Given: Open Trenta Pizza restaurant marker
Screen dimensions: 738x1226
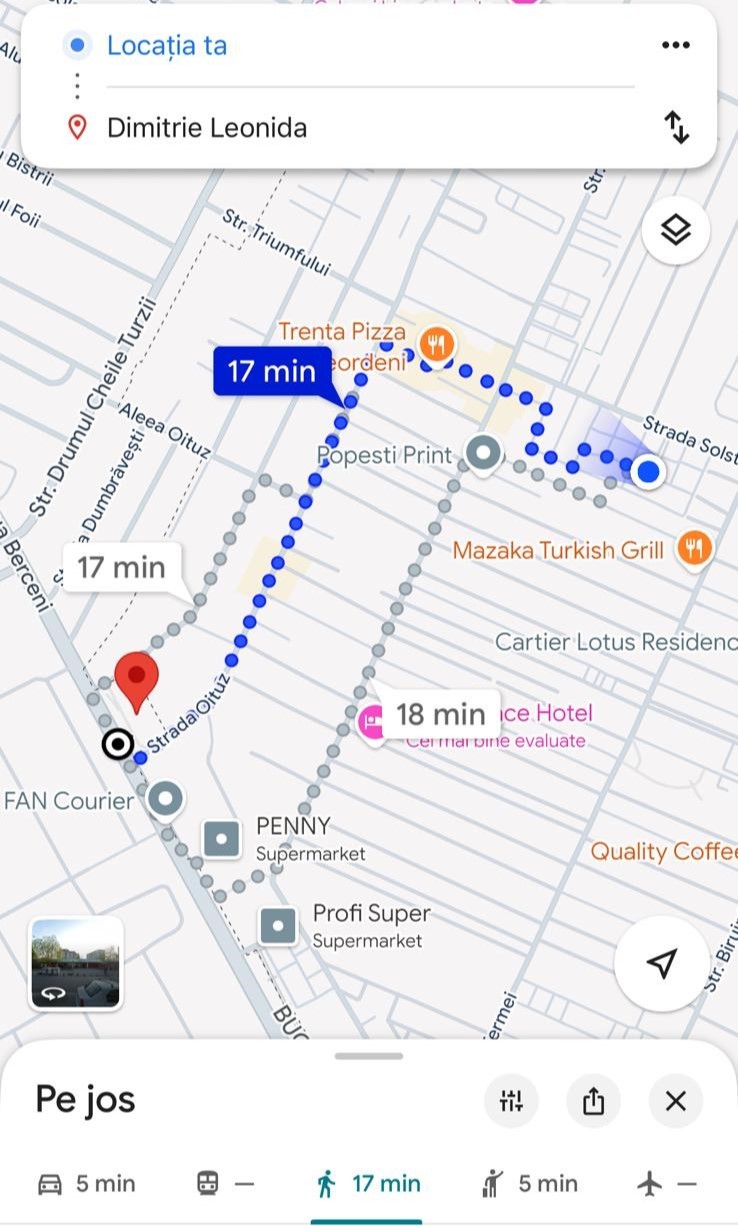Looking at the screenshot, I should (436, 345).
